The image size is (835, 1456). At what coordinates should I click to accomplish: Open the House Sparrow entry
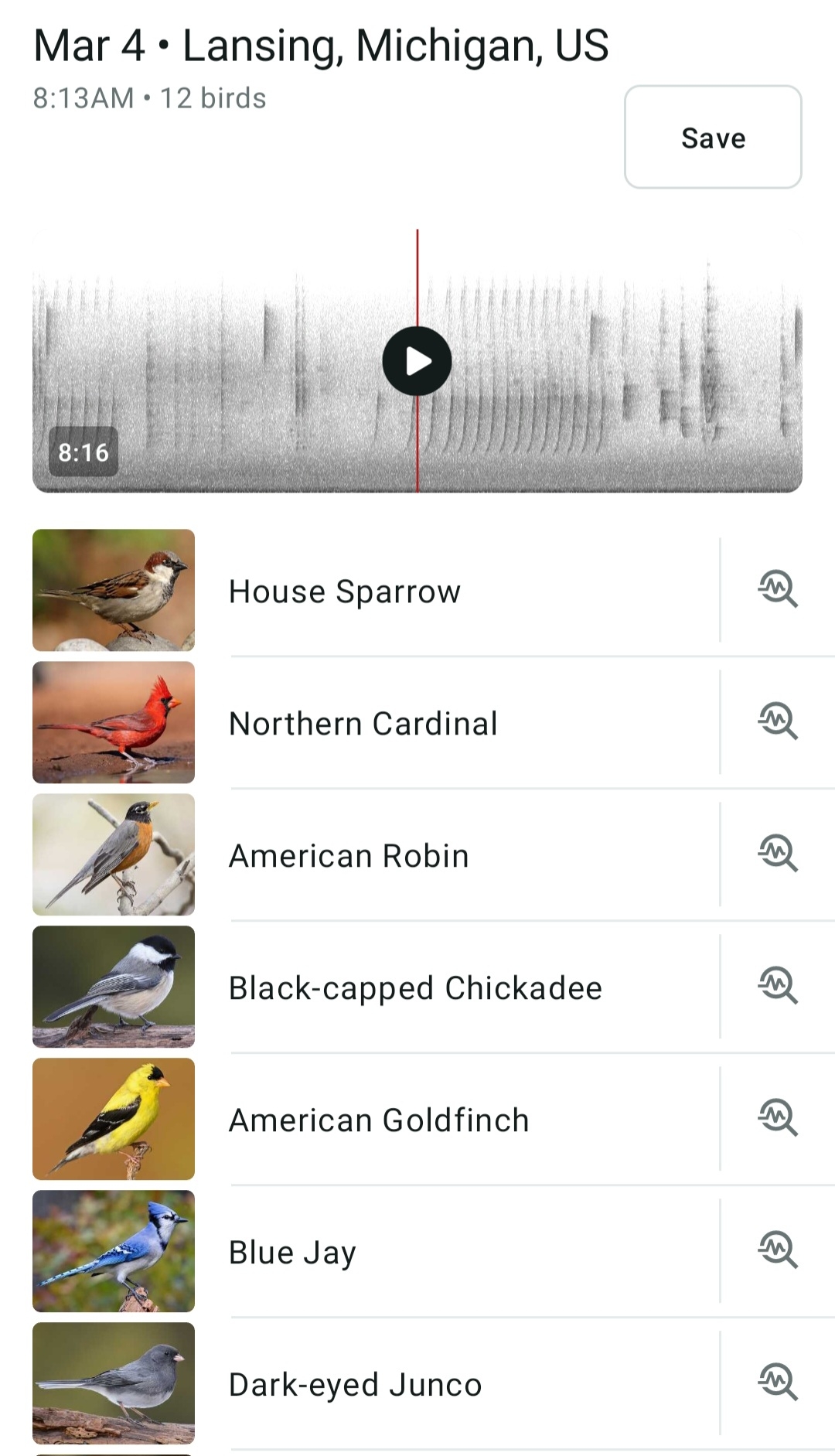point(345,592)
